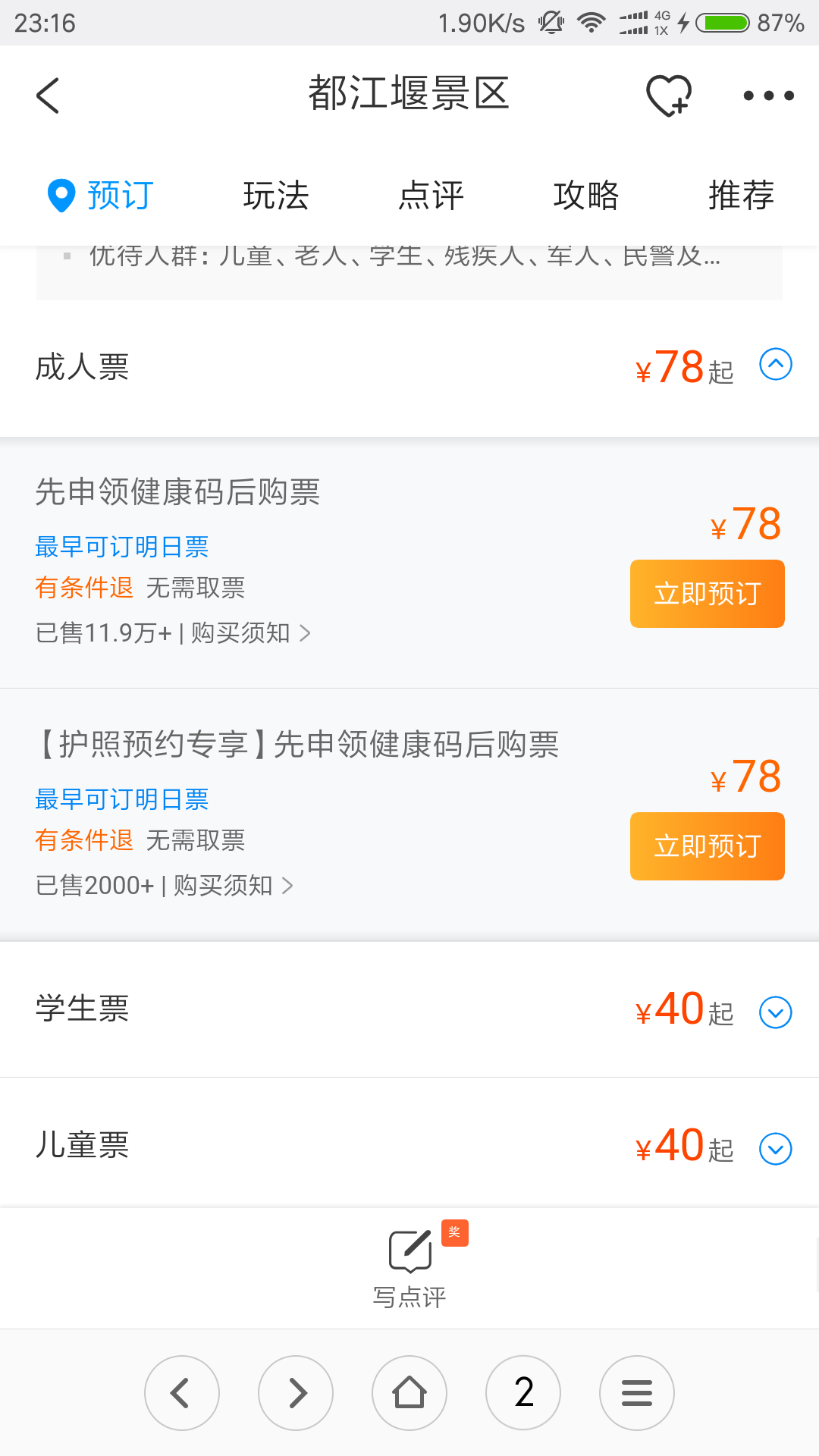This screenshot has width=819, height=1456.
Task: Tap 立即预订 for 护照预约专享 ticket
Action: 707,846
